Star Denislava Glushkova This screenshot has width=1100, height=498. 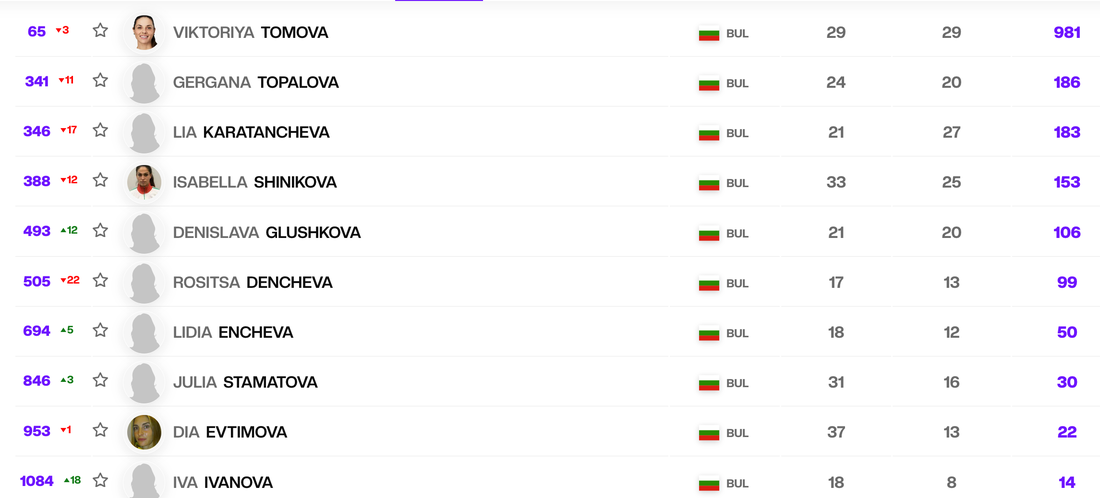pyautogui.click(x=100, y=231)
